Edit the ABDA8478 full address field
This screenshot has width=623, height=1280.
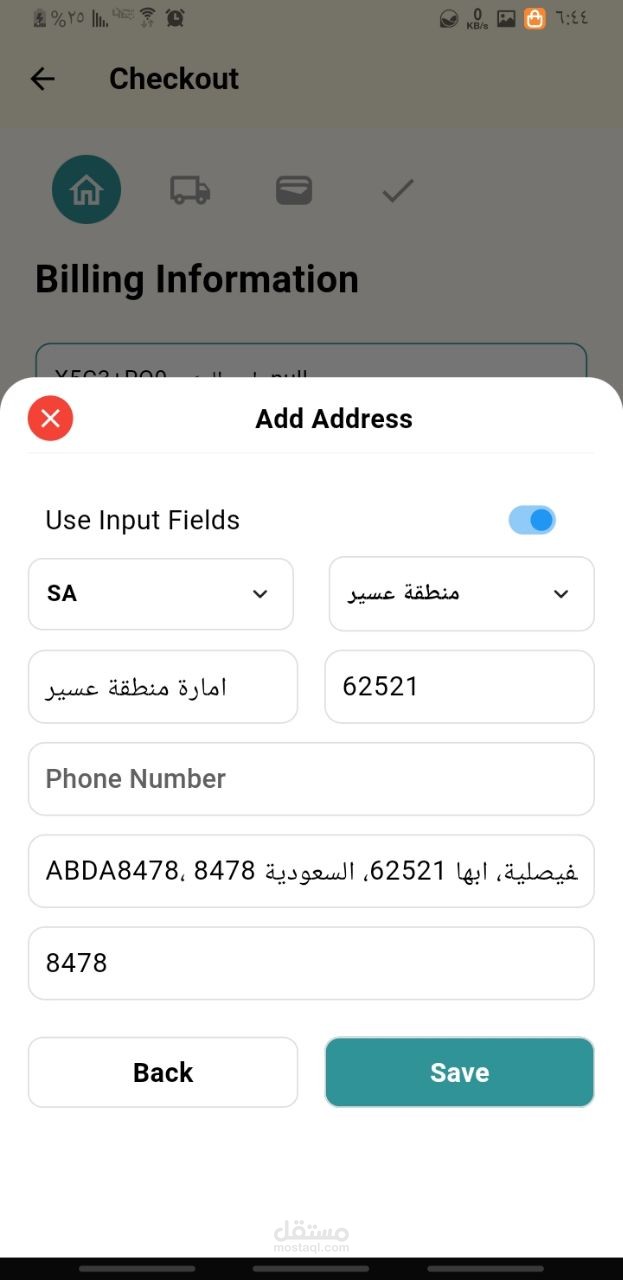click(x=311, y=871)
